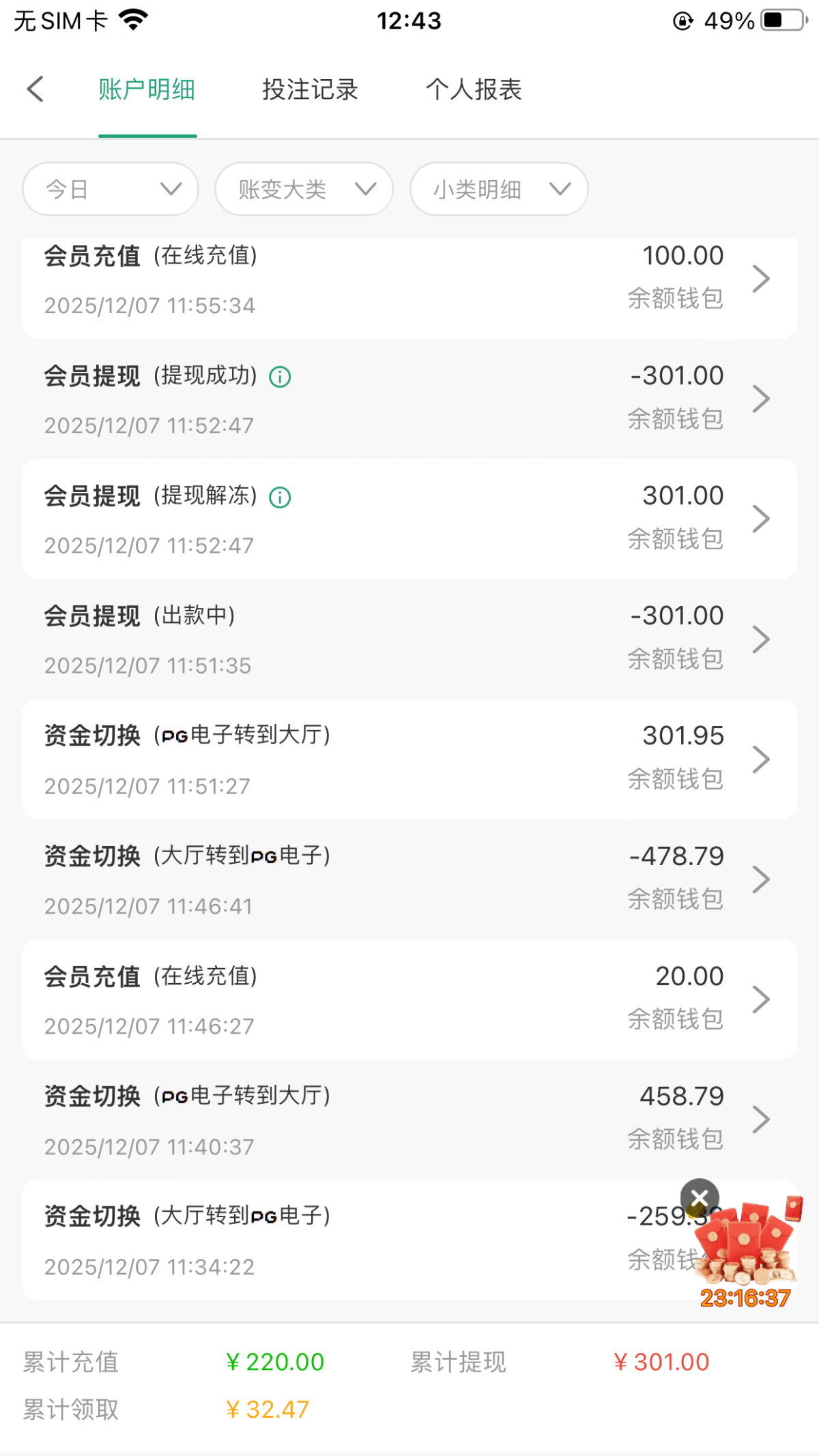Open the 100.00 在线充值 record

pos(409,280)
